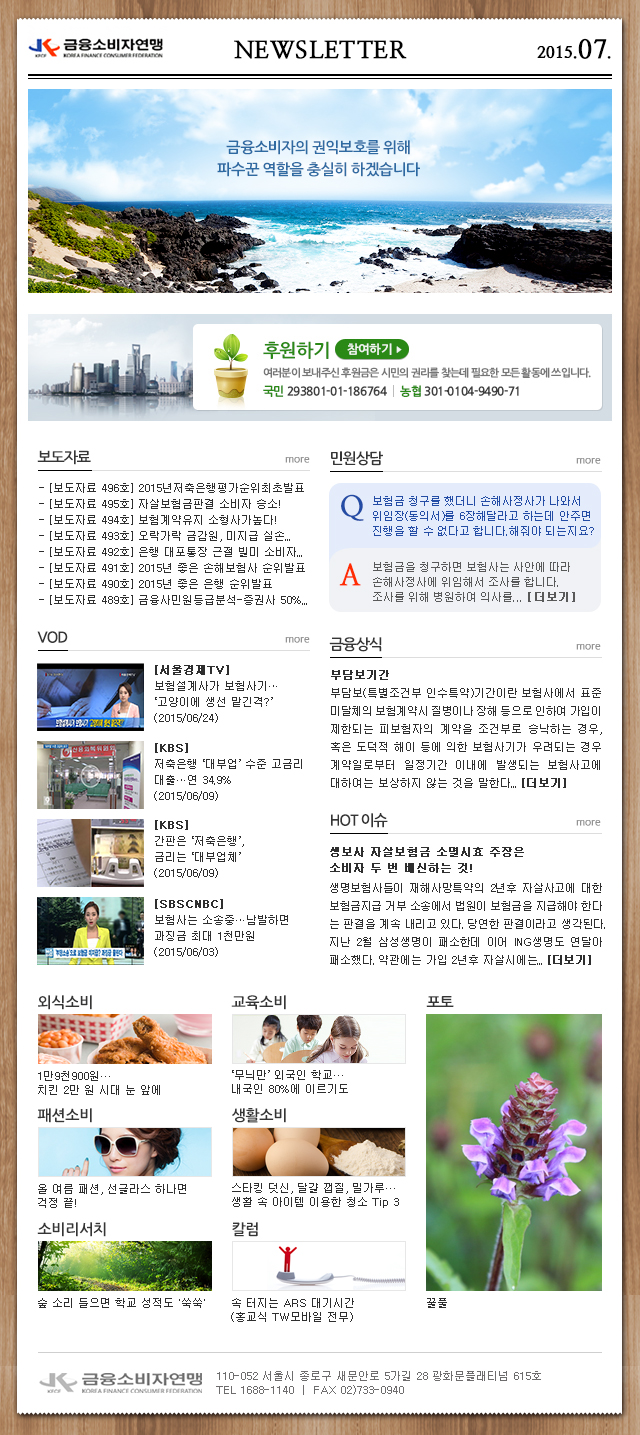Open more under HOT 이슈 section
The height and width of the screenshot is (1435, 640).
tap(588, 822)
